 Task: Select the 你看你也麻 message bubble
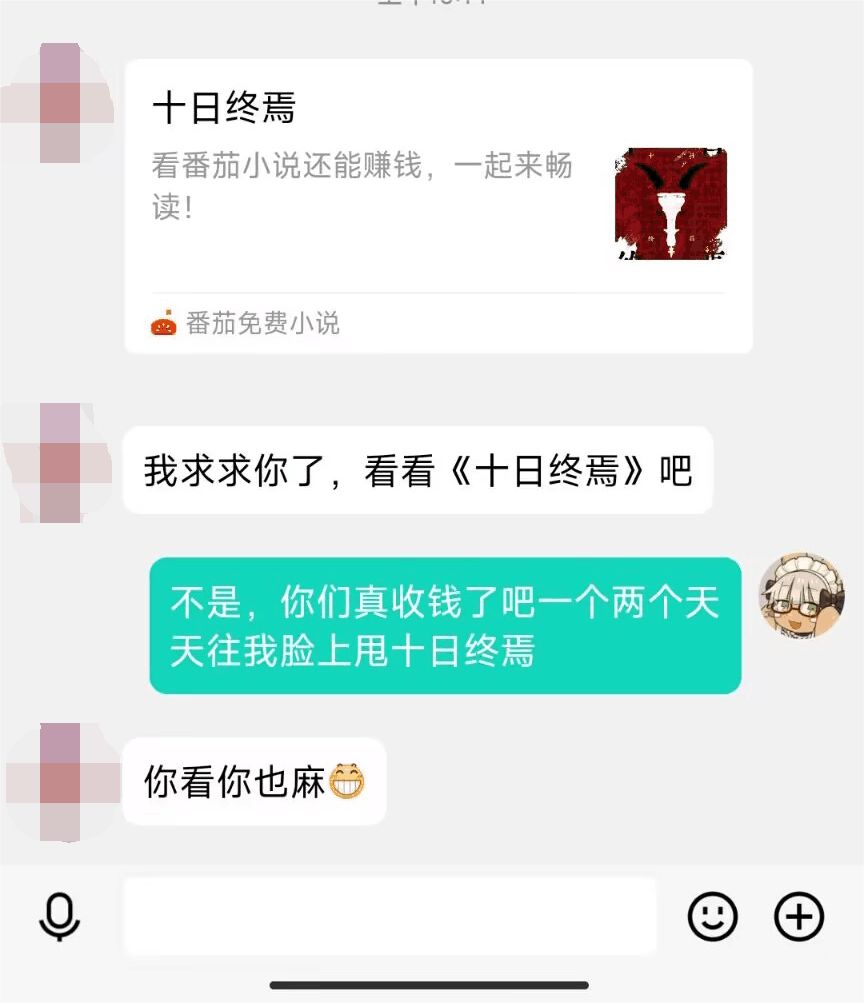pos(253,782)
